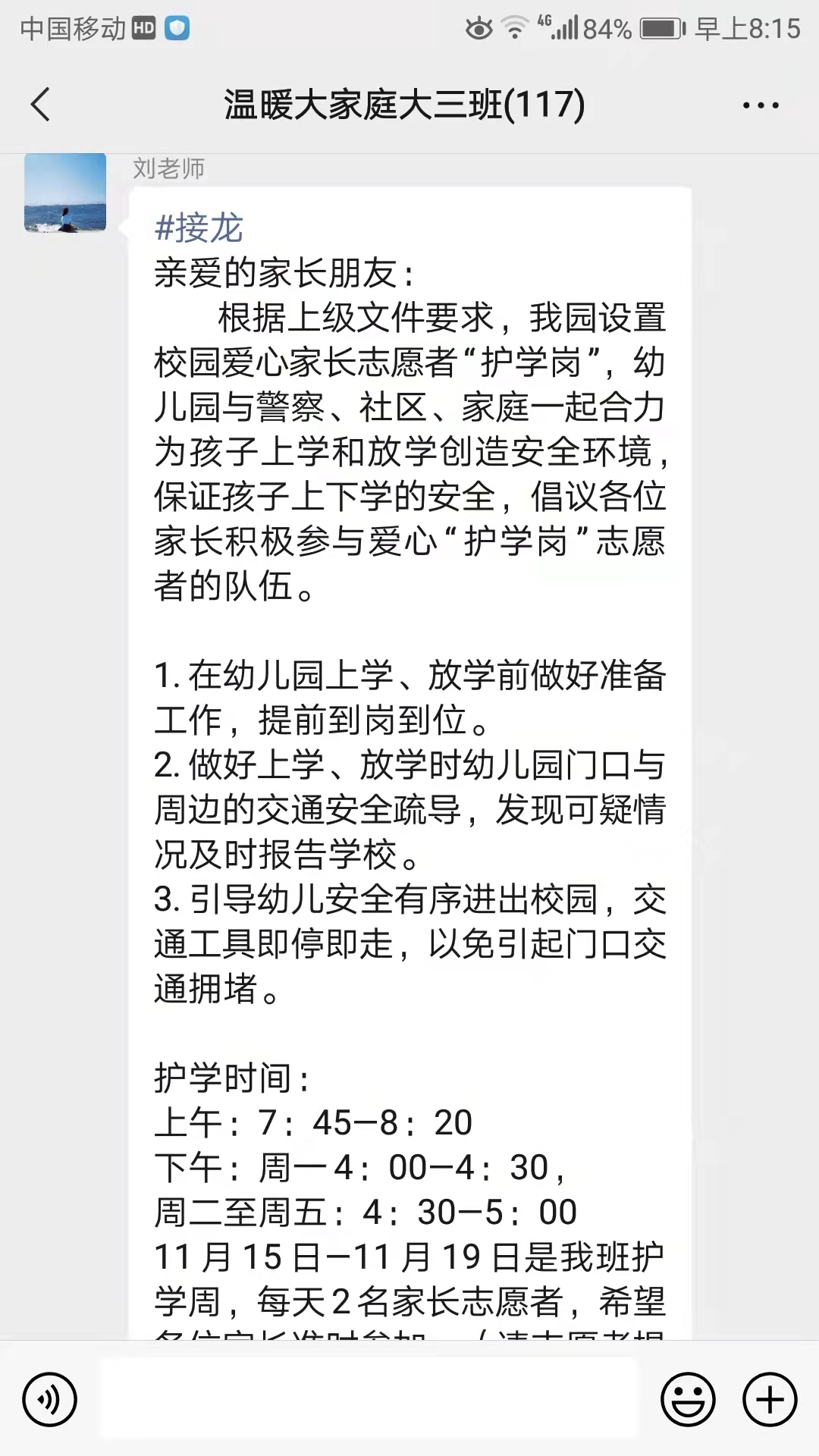Image resolution: width=819 pixels, height=1456 pixels.
Task: Open 刘老师's profile avatar
Action: (x=65, y=193)
